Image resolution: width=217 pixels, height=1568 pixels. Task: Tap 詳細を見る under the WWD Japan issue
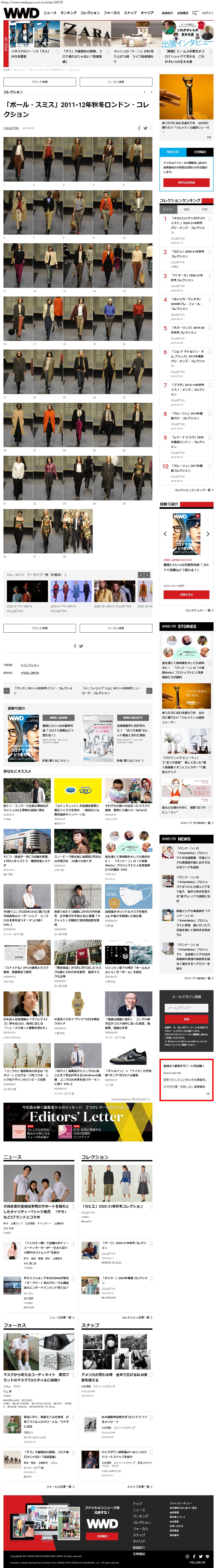[x=186, y=595]
